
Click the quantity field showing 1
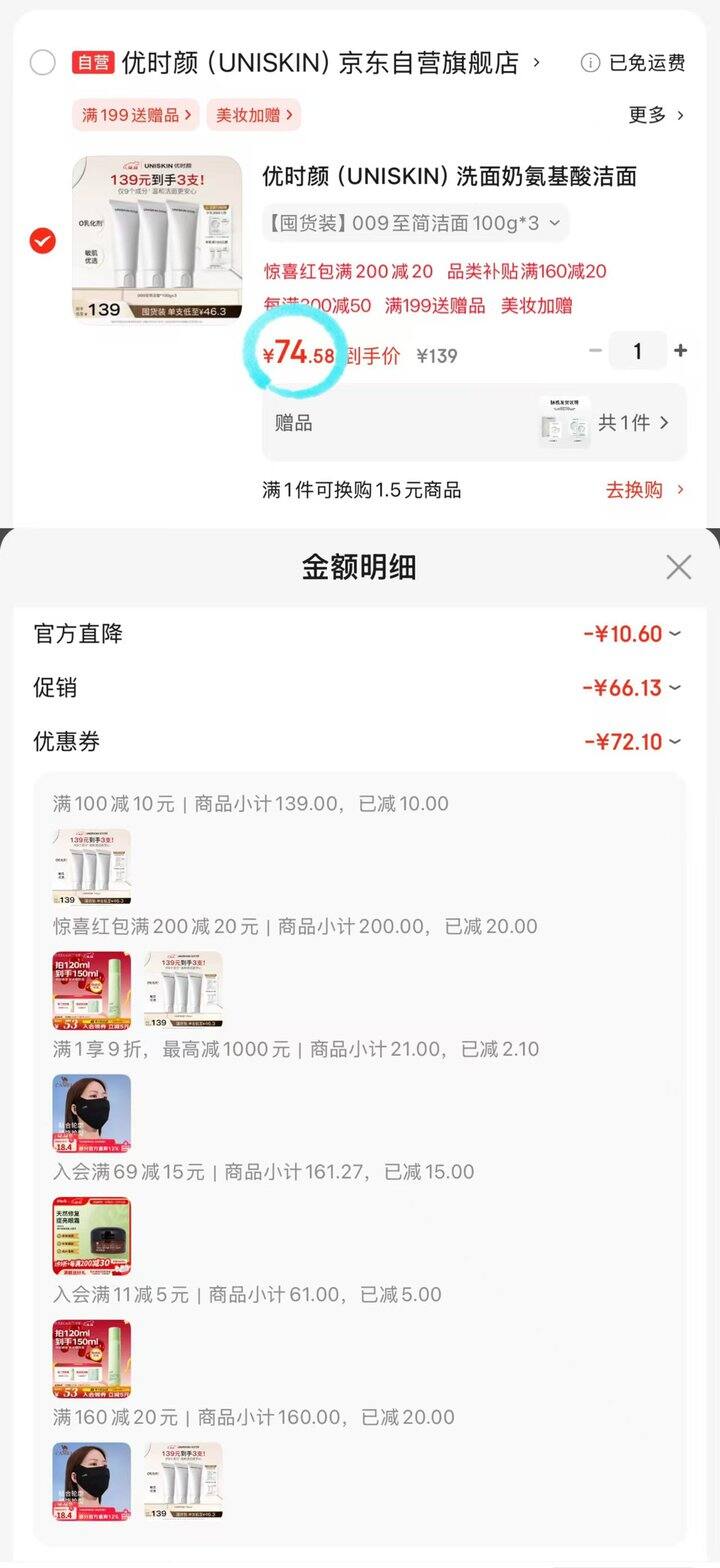point(638,351)
